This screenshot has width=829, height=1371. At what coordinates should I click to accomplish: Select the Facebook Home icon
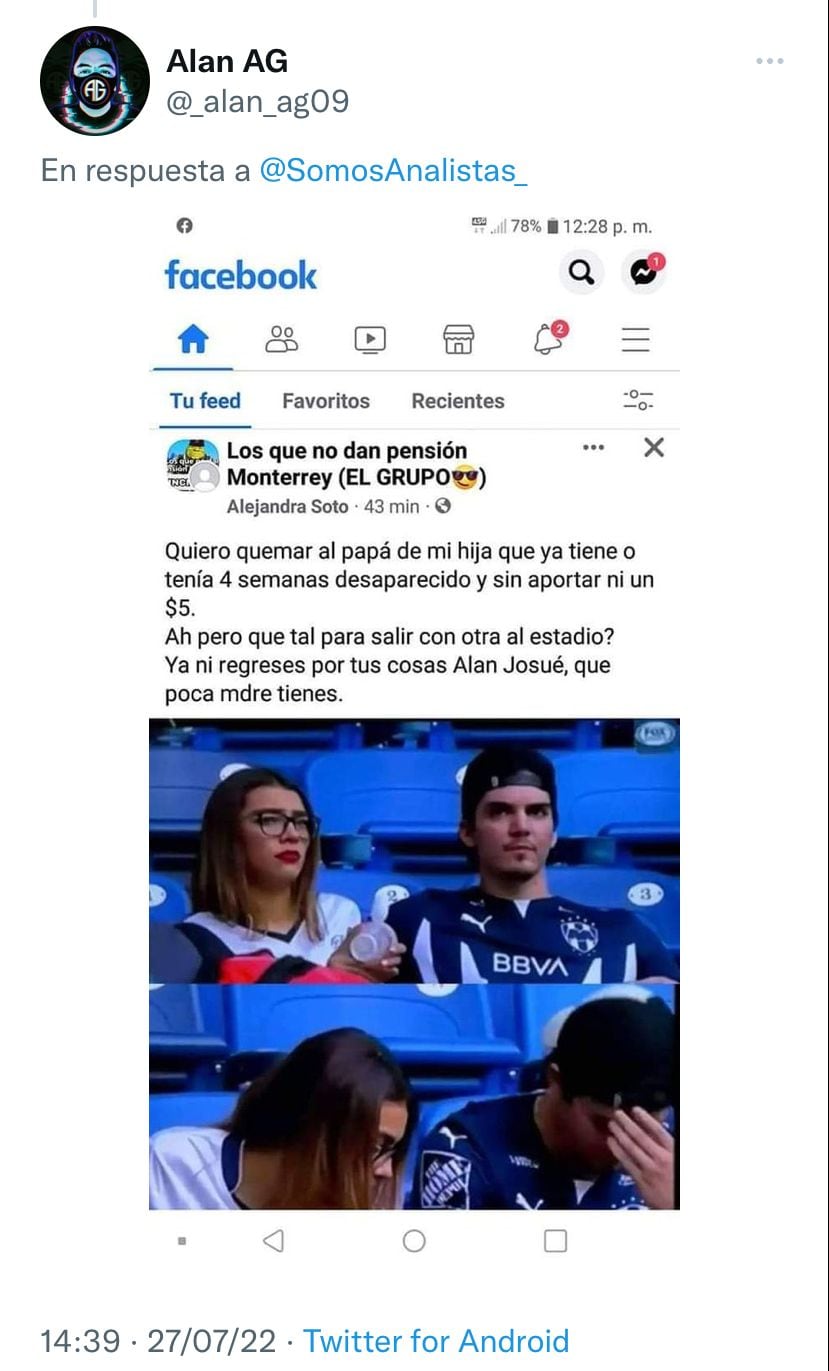pyautogui.click(x=193, y=340)
